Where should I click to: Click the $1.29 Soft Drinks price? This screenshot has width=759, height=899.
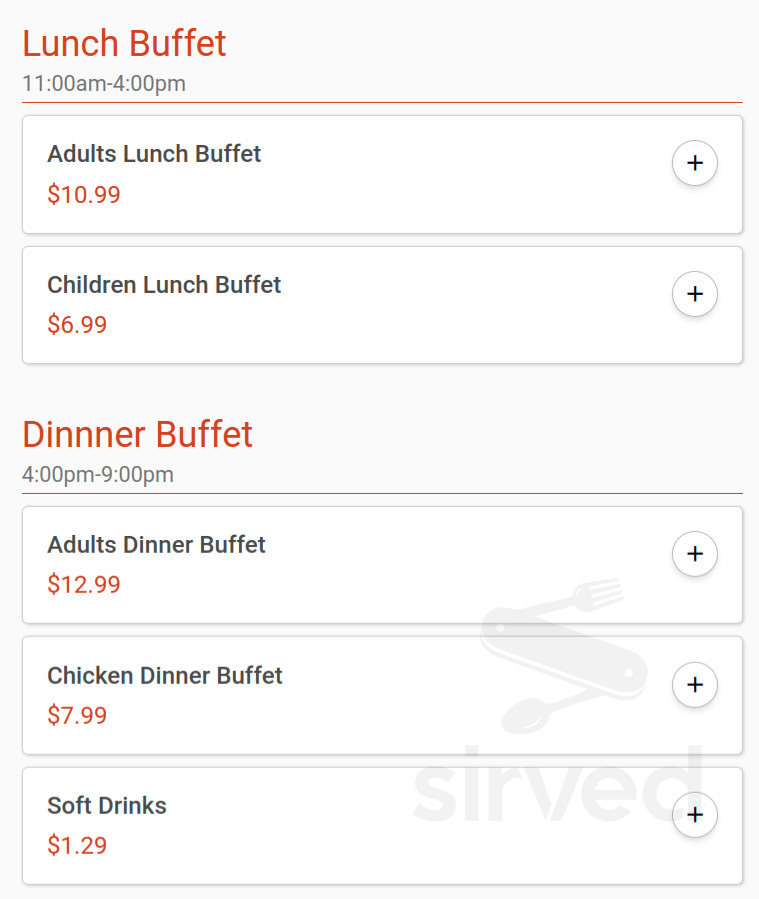[x=77, y=845]
